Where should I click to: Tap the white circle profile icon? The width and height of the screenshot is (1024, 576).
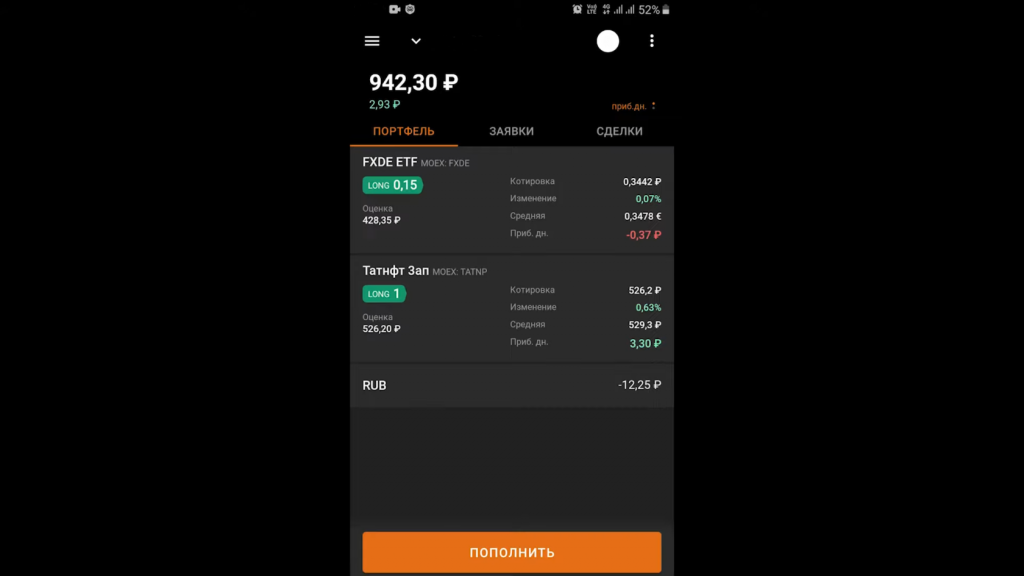[608, 41]
